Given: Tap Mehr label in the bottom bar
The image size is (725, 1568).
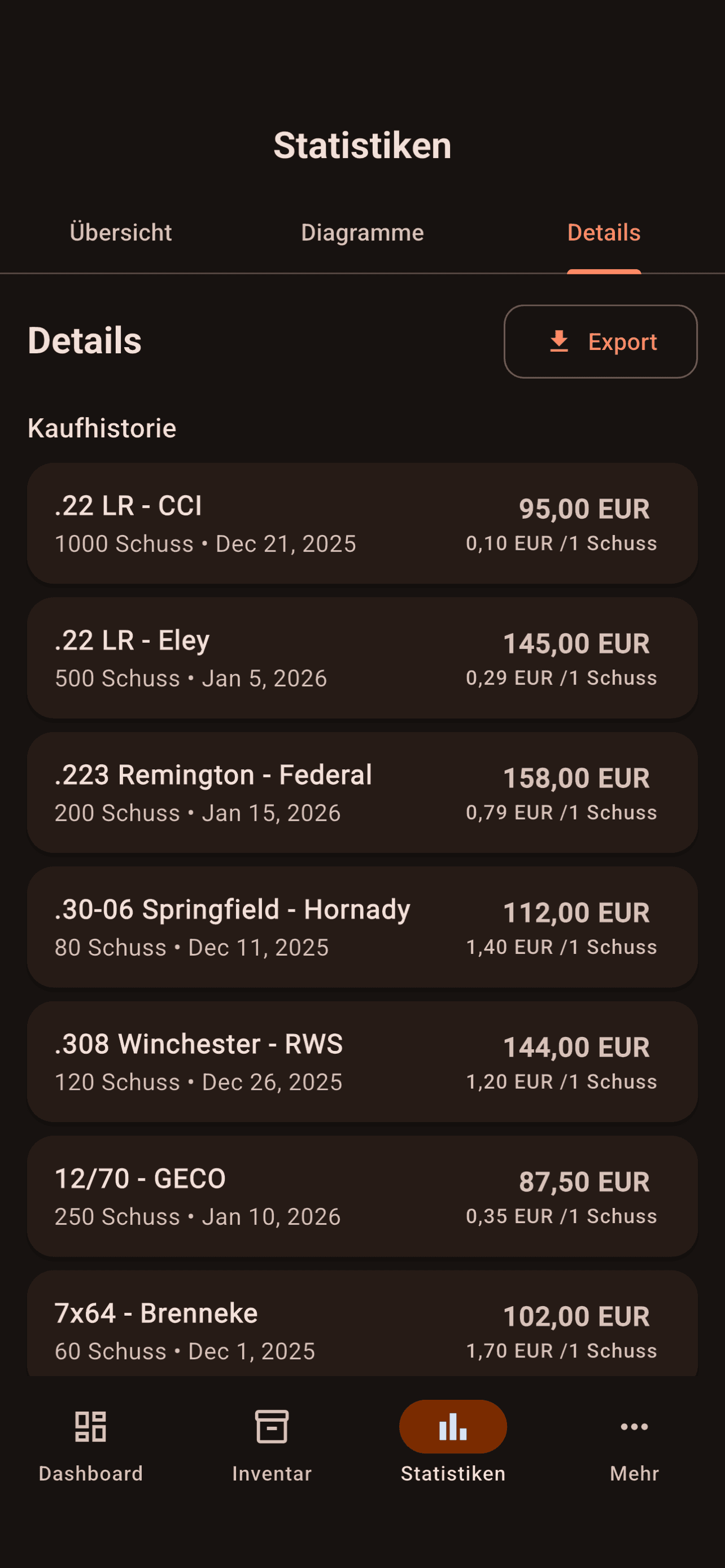Looking at the screenshot, I should point(634,1473).
